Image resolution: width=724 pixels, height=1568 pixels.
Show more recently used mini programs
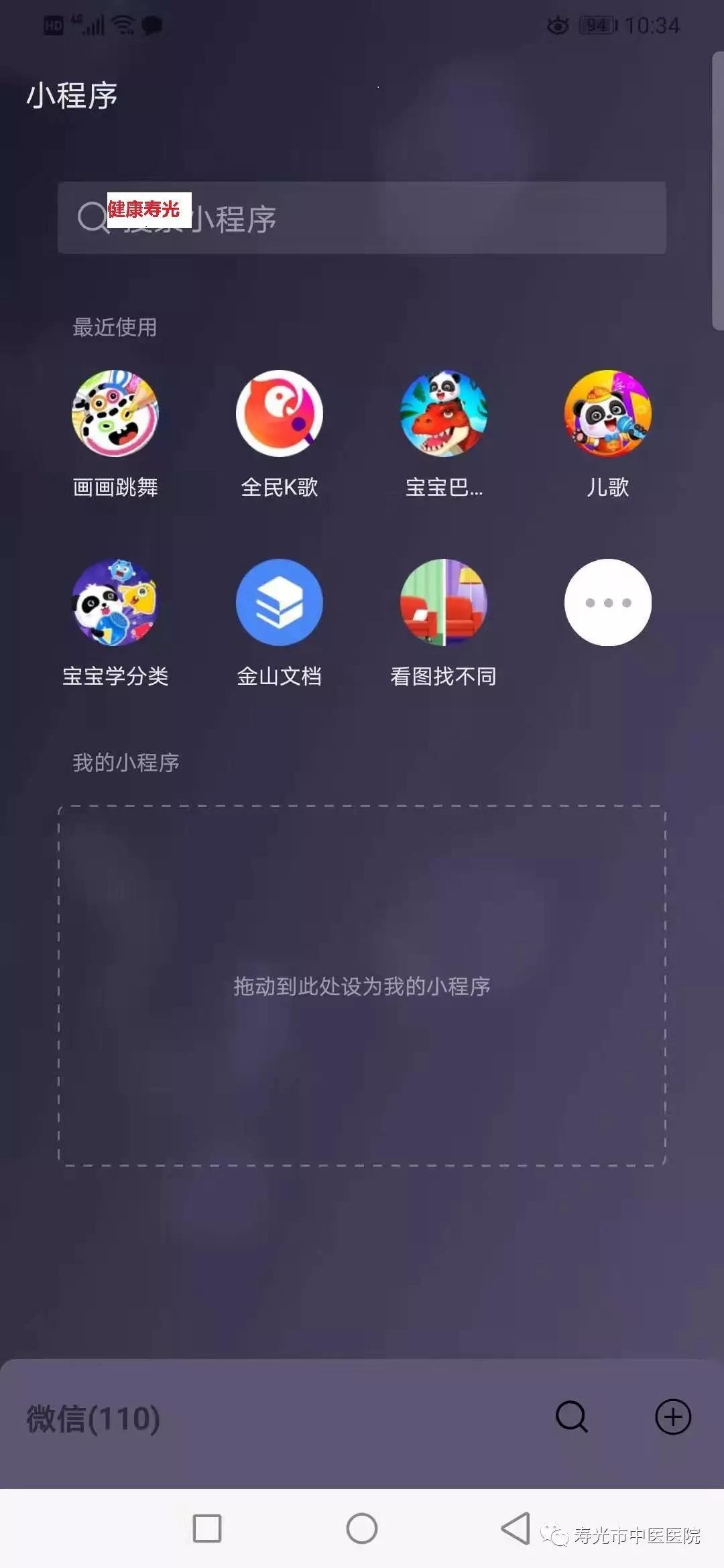pos(607,602)
